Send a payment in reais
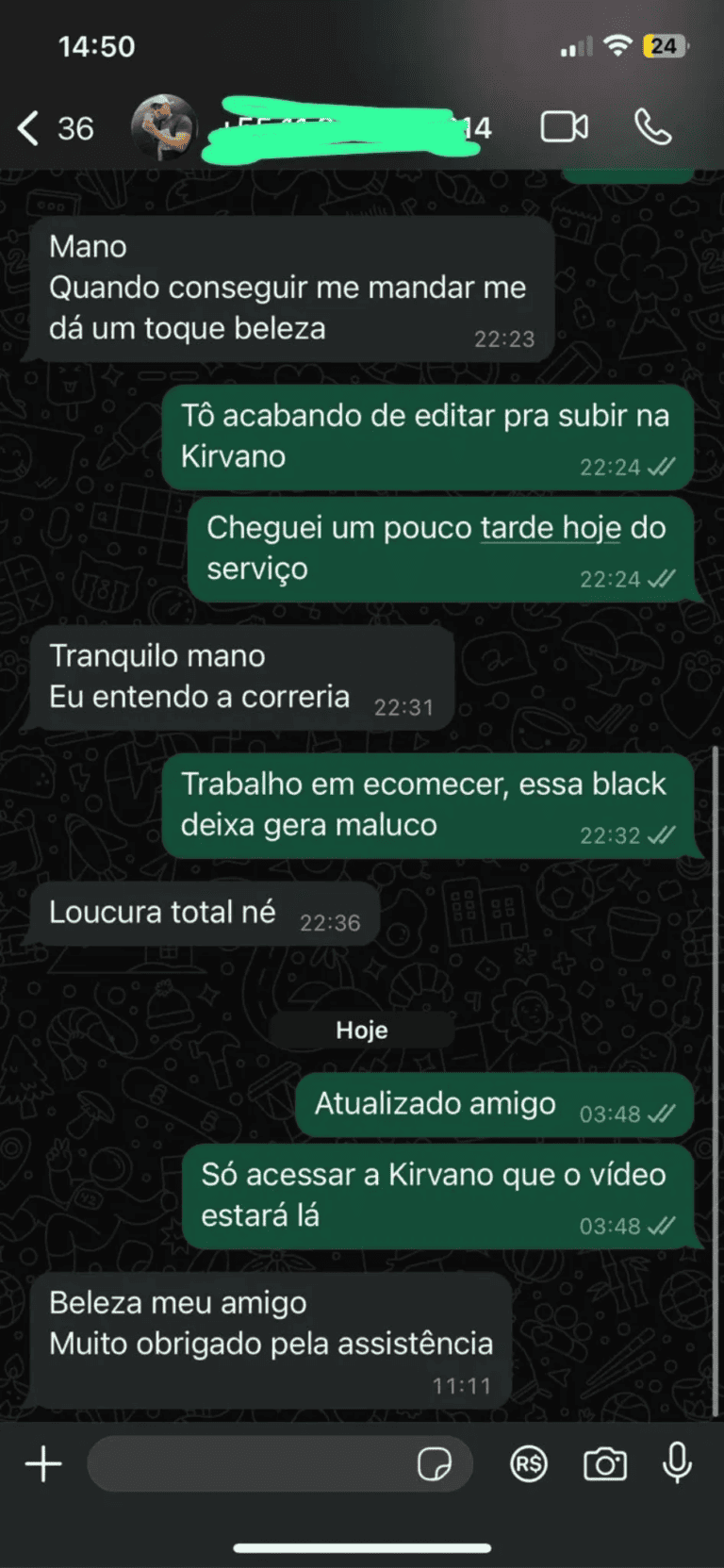This screenshot has height=1568, width=724. point(529,1463)
